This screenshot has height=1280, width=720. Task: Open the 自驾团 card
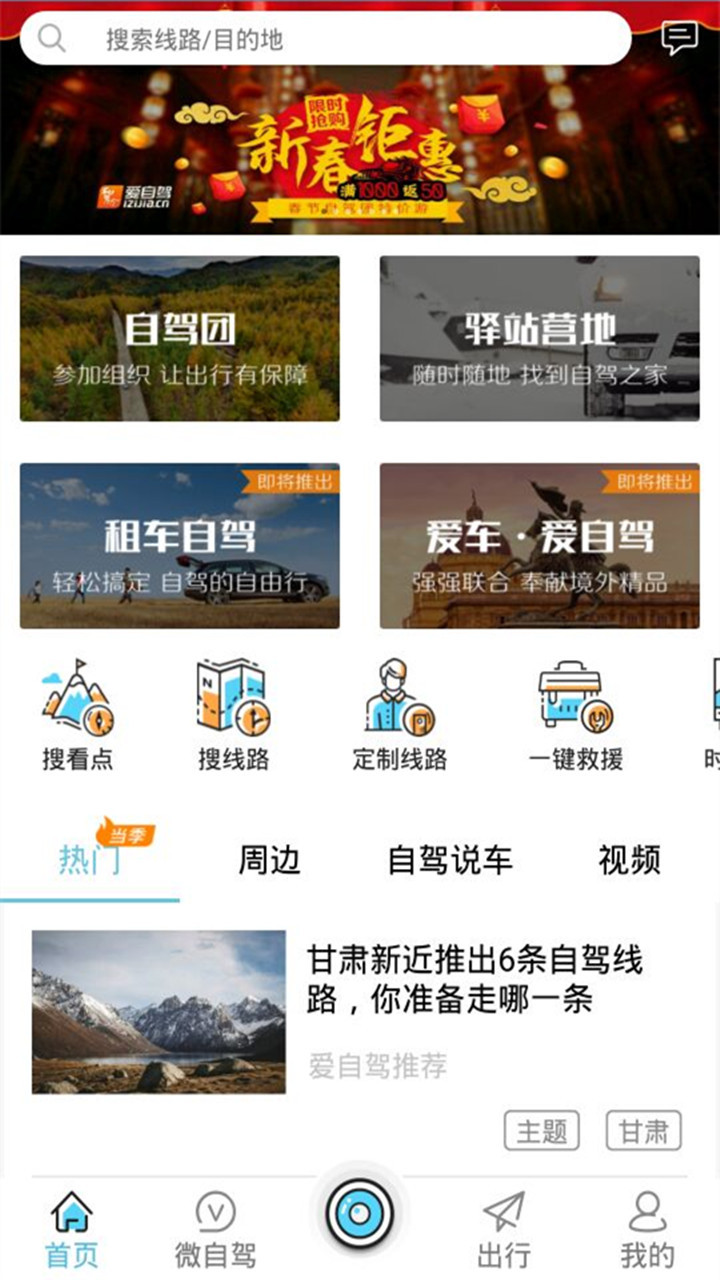click(180, 338)
